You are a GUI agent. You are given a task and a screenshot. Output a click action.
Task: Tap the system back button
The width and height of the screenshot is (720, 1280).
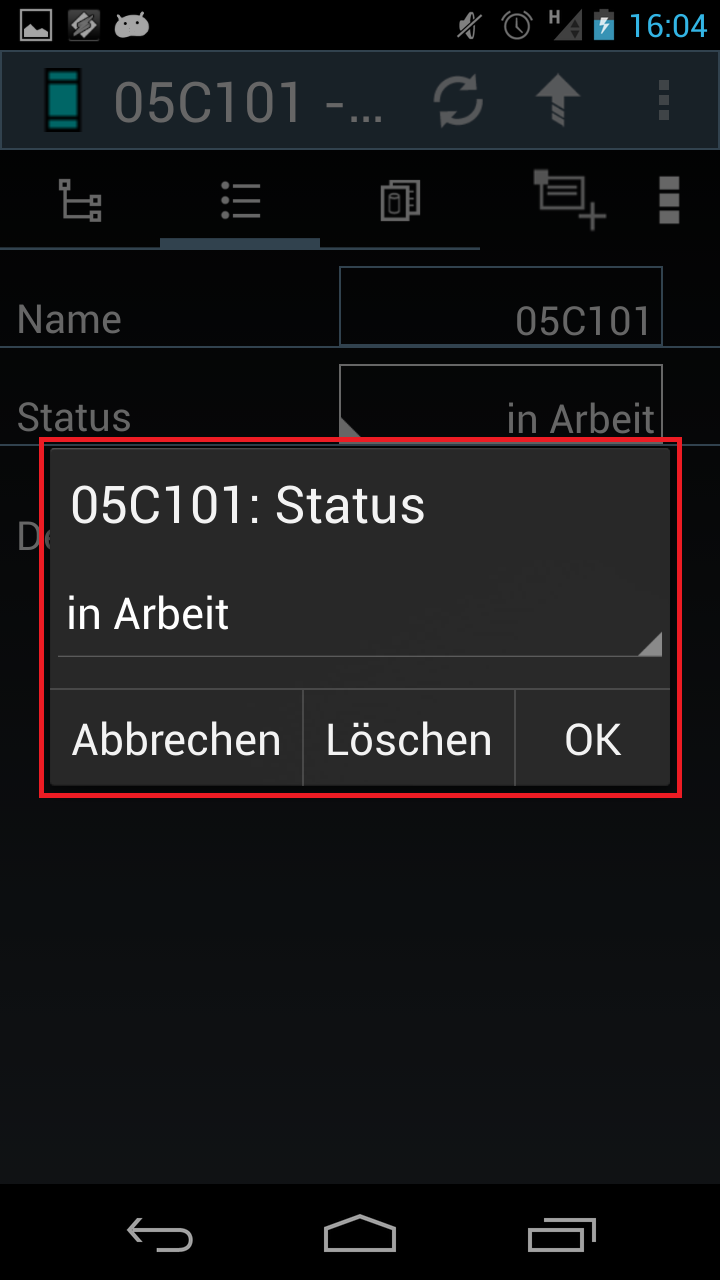coord(160,1236)
